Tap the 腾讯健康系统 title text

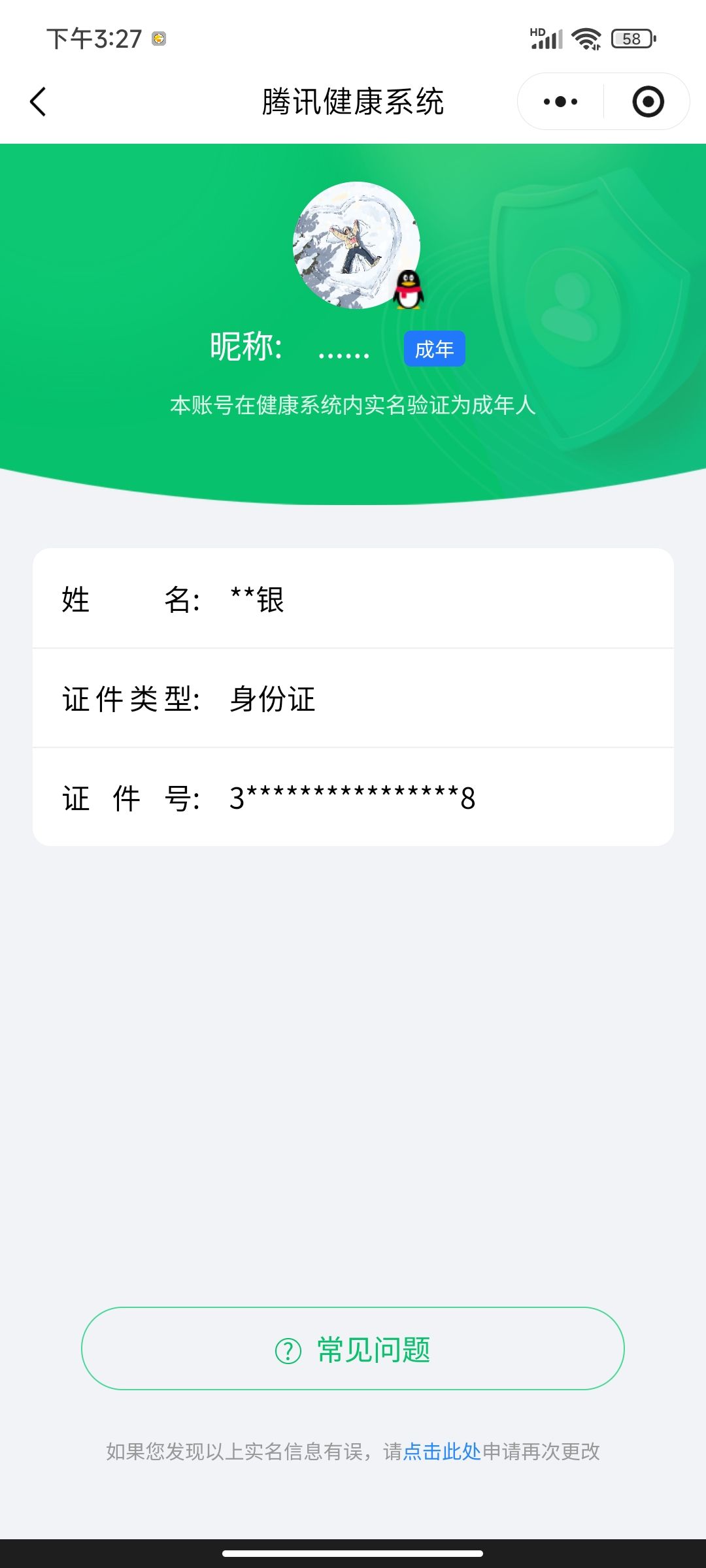(x=353, y=102)
